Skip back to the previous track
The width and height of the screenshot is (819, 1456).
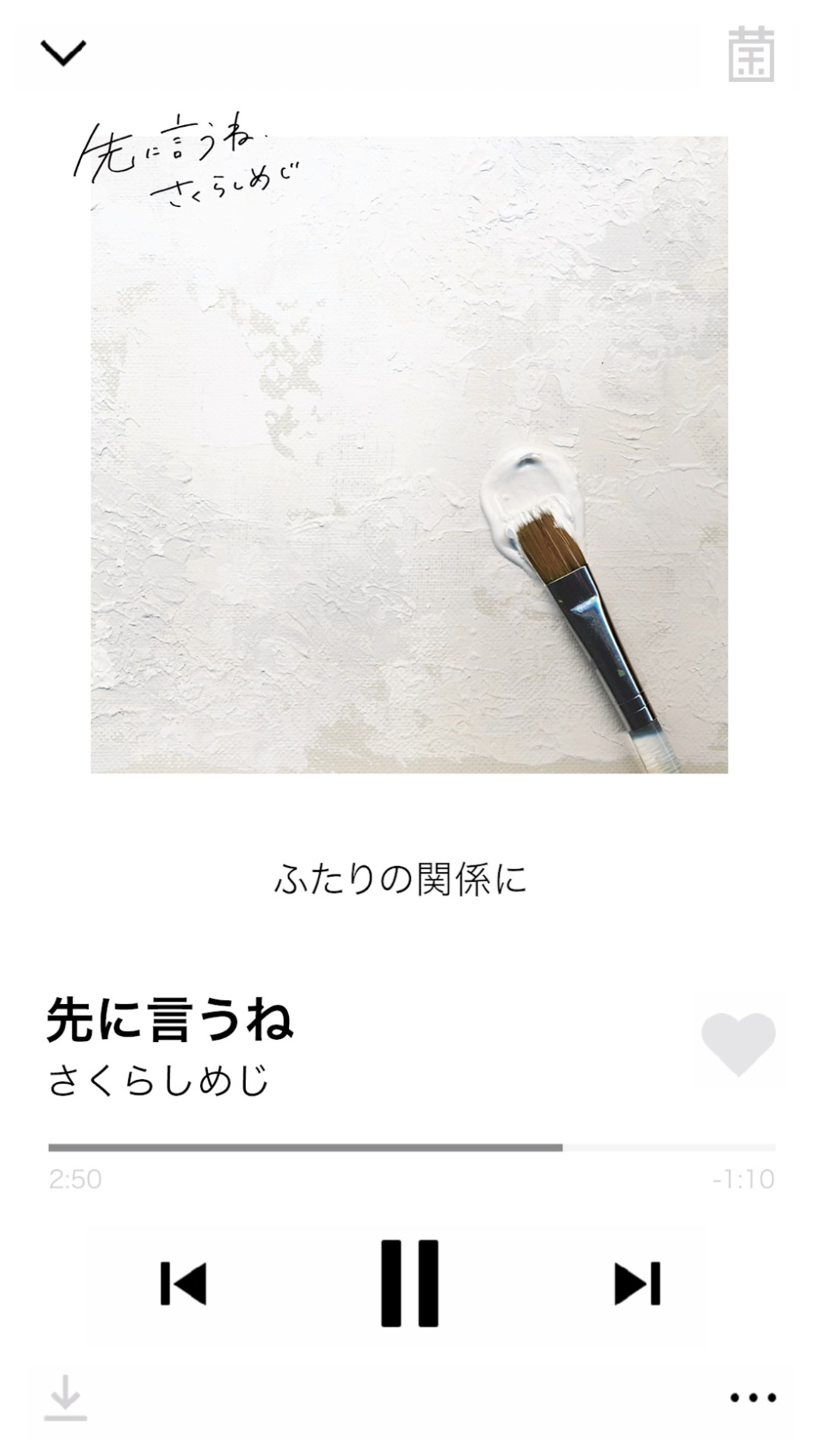click(x=184, y=1283)
